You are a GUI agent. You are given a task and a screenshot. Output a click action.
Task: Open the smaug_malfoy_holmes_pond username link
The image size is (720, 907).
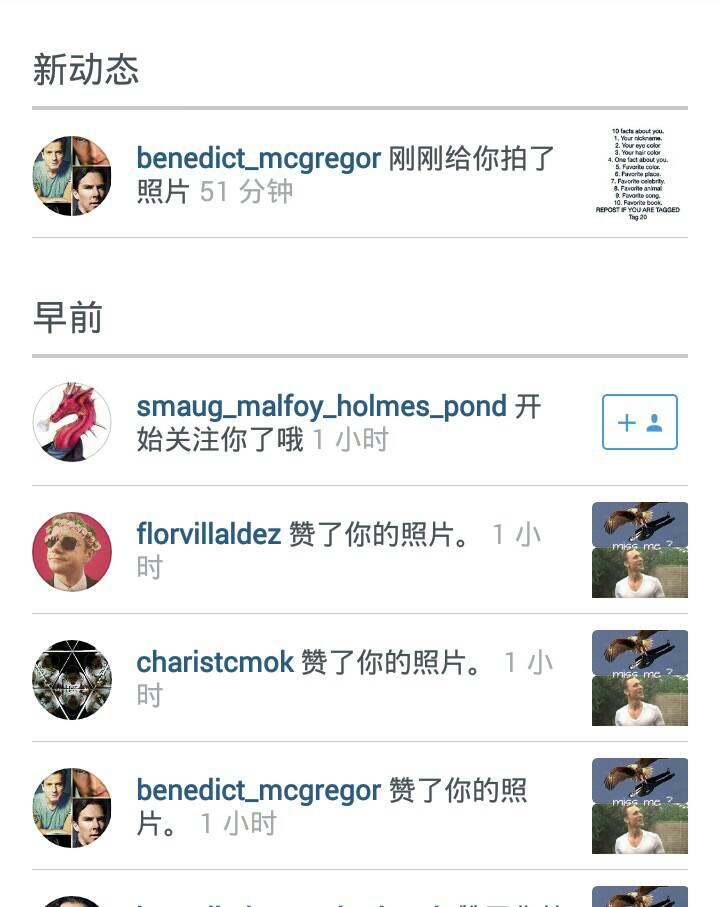click(321, 406)
